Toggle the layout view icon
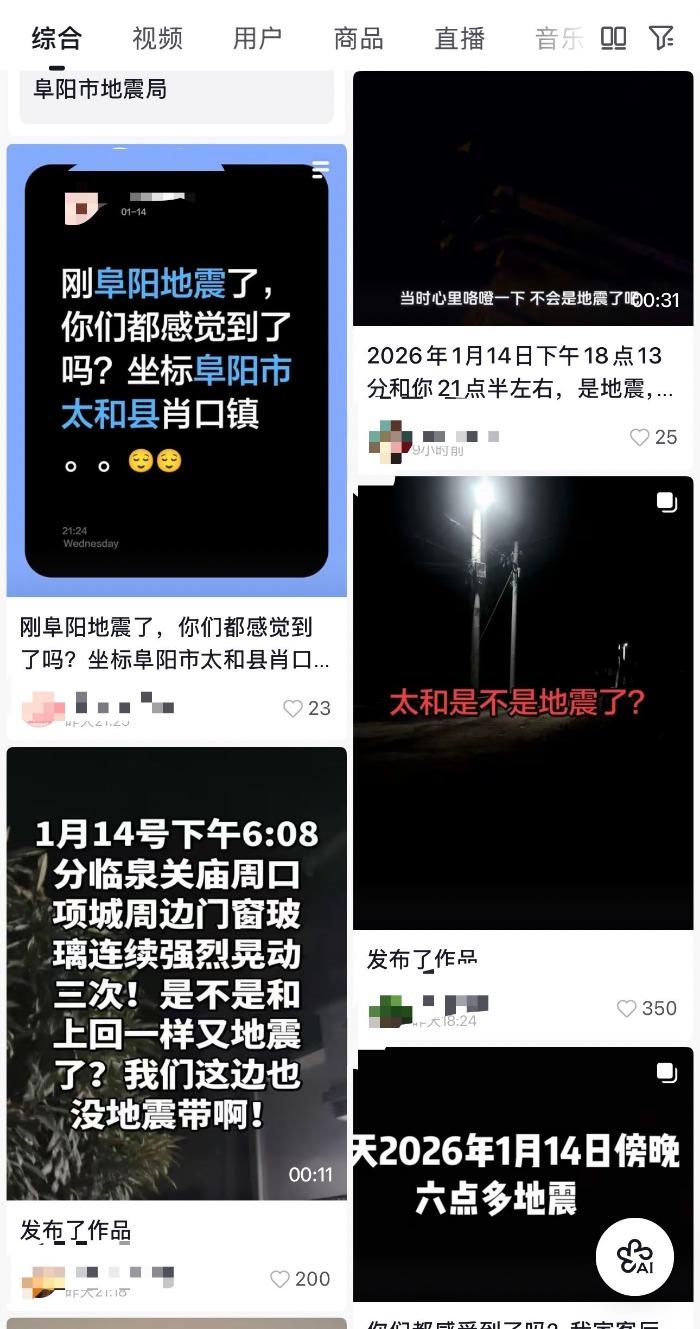 (613, 38)
